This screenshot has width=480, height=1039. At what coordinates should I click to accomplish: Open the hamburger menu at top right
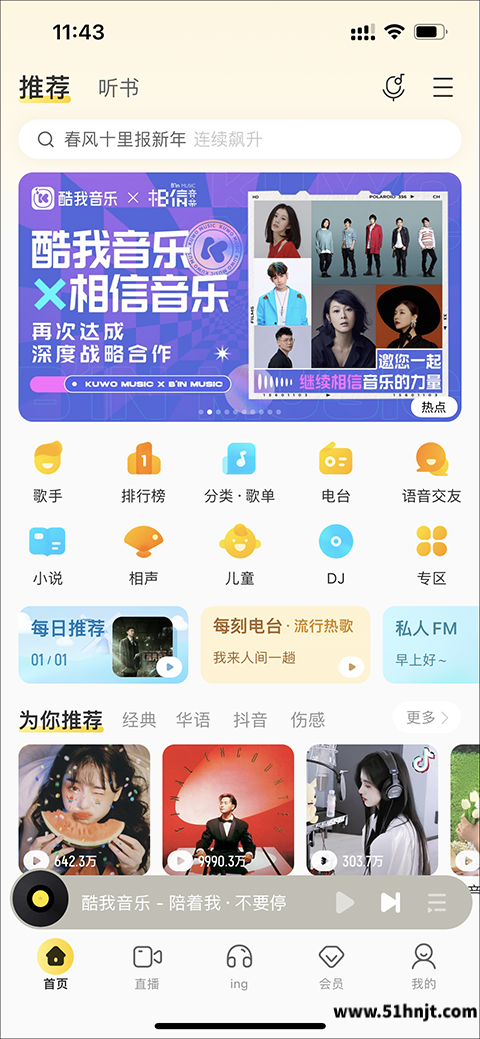(x=443, y=87)
